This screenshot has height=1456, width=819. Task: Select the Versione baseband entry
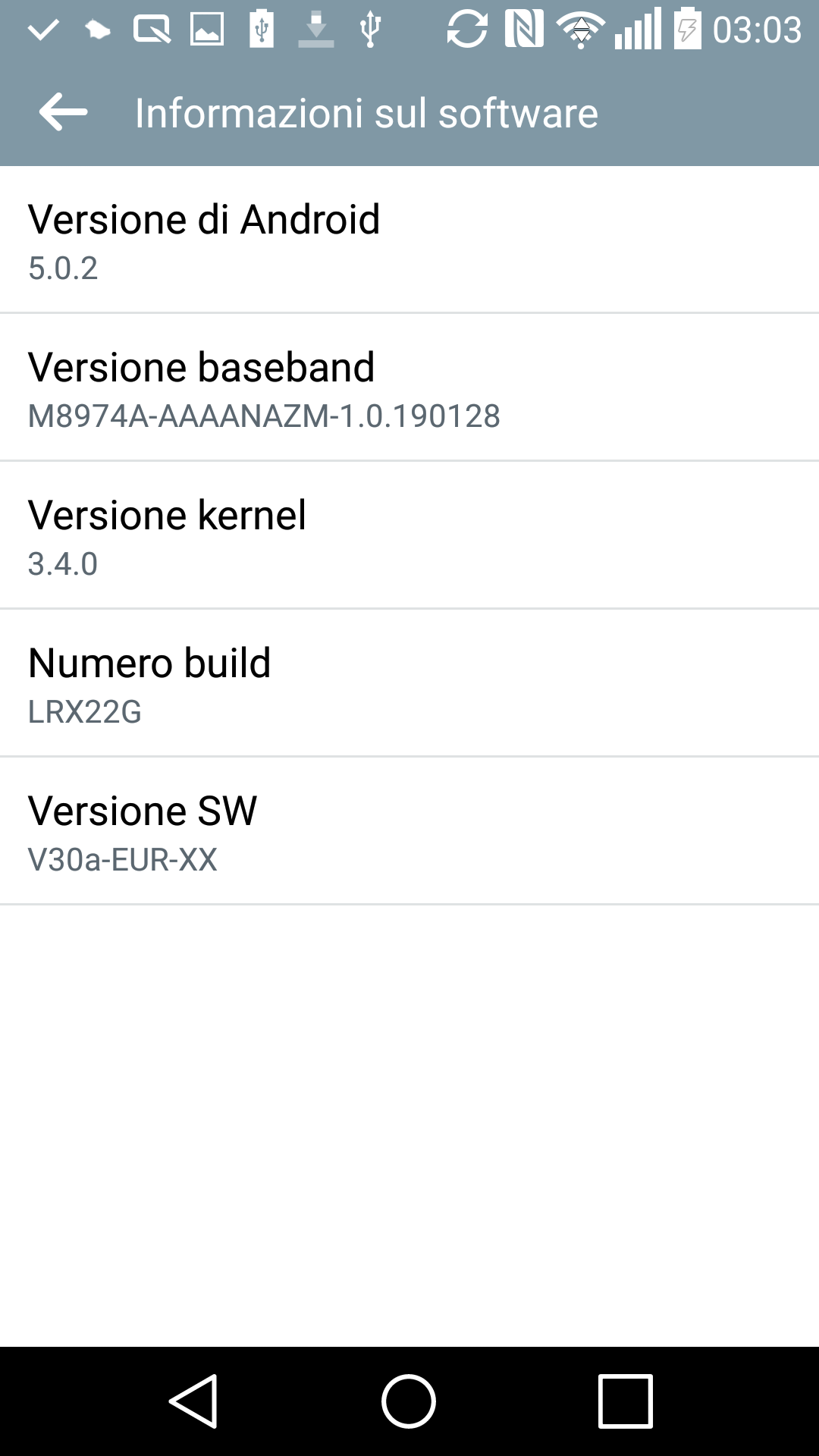(x=409, y=387)
